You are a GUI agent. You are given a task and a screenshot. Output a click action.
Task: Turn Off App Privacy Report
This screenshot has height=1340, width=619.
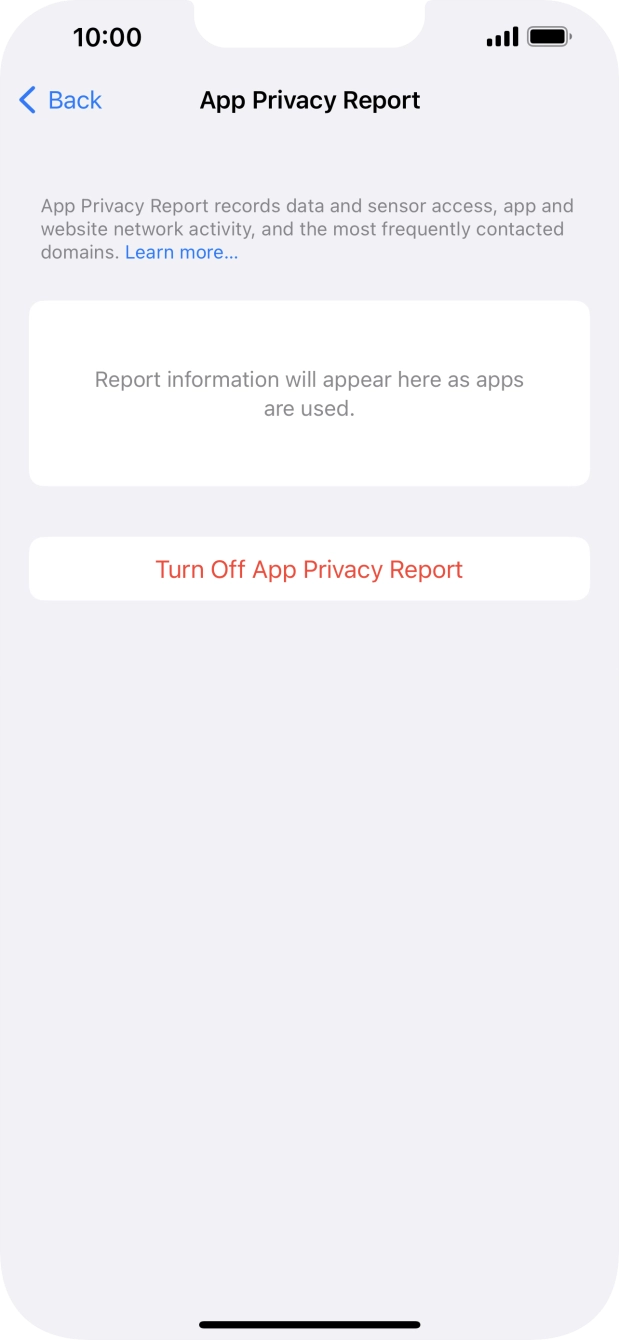pyautogui.click(x=309, y=569)
